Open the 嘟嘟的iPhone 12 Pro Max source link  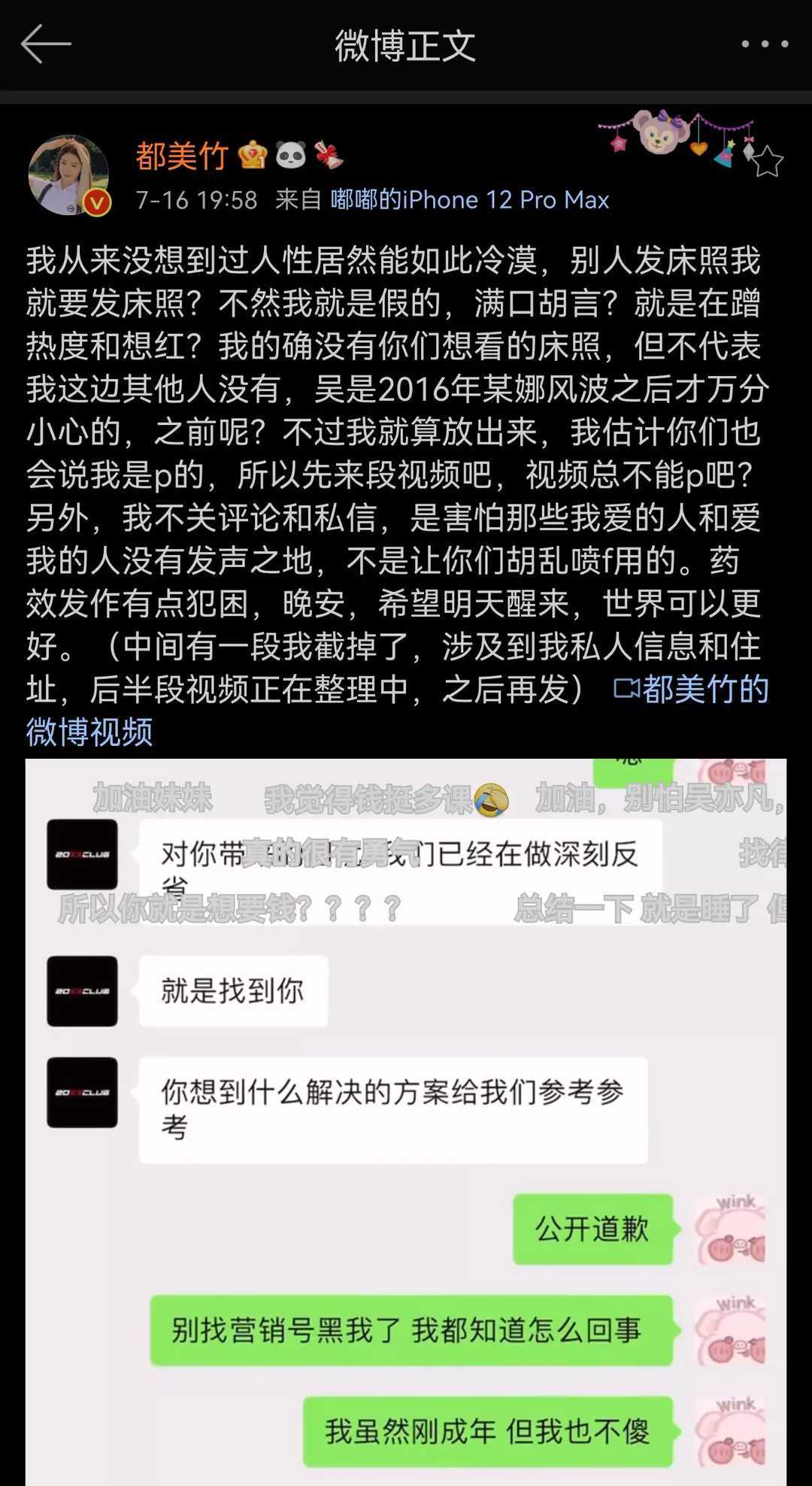point(469,200)
